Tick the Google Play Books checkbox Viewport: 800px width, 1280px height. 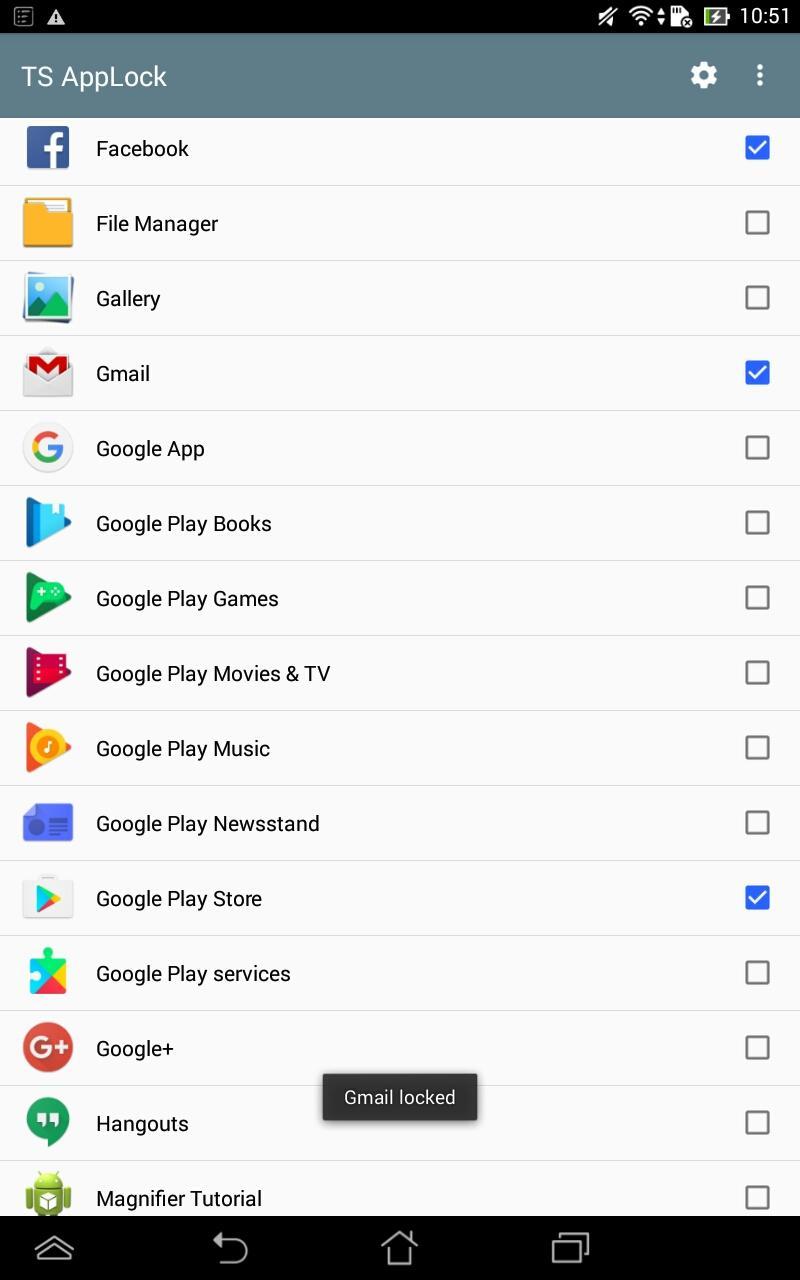757,523
